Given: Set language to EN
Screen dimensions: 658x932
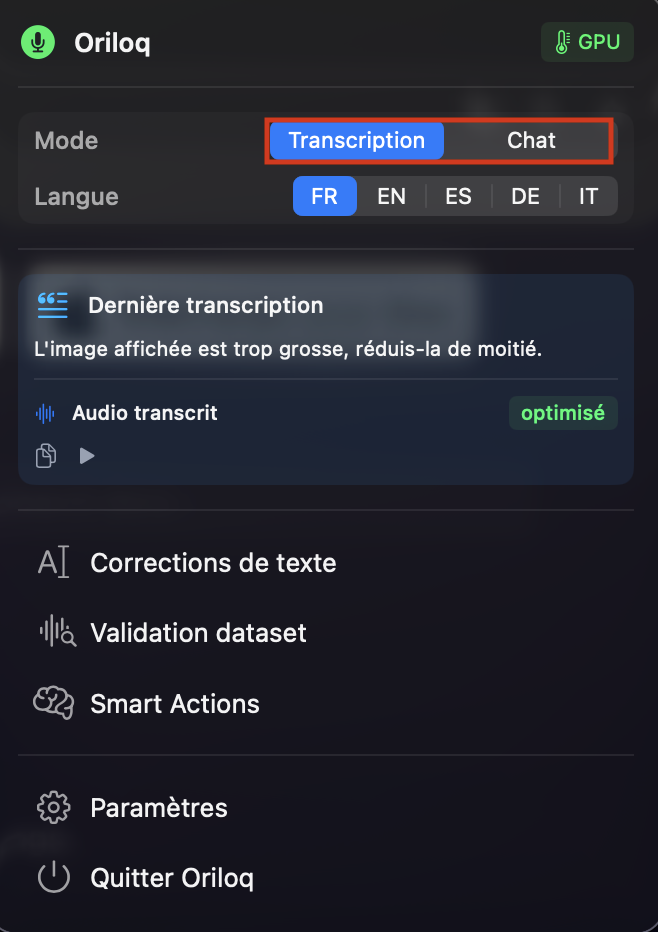Looking at the screenshot, I should (391, 197).
